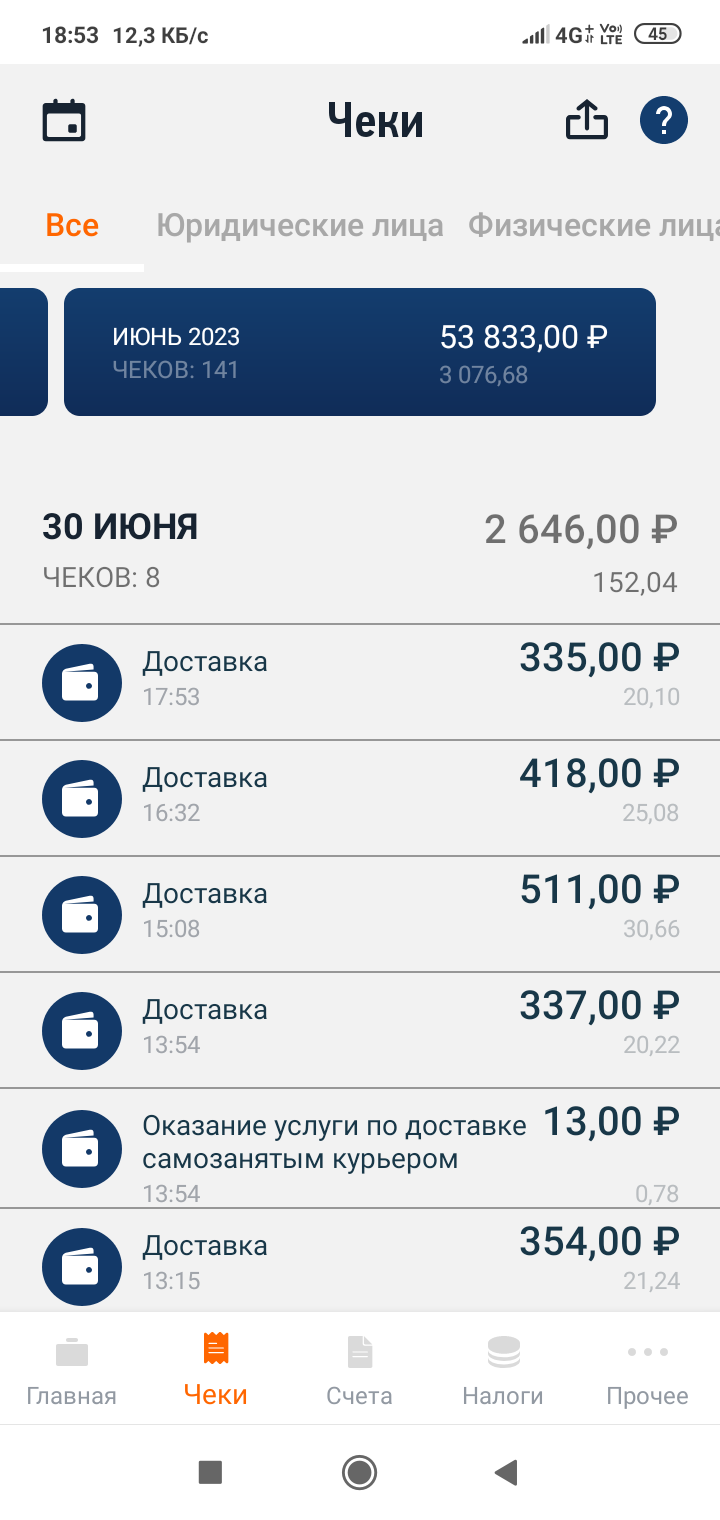Image resolution: width=720 pixels, height=1520 pixels.
Task: Open the 337,00 ₽ Доставка receipt
Action: pos(360,1030)
